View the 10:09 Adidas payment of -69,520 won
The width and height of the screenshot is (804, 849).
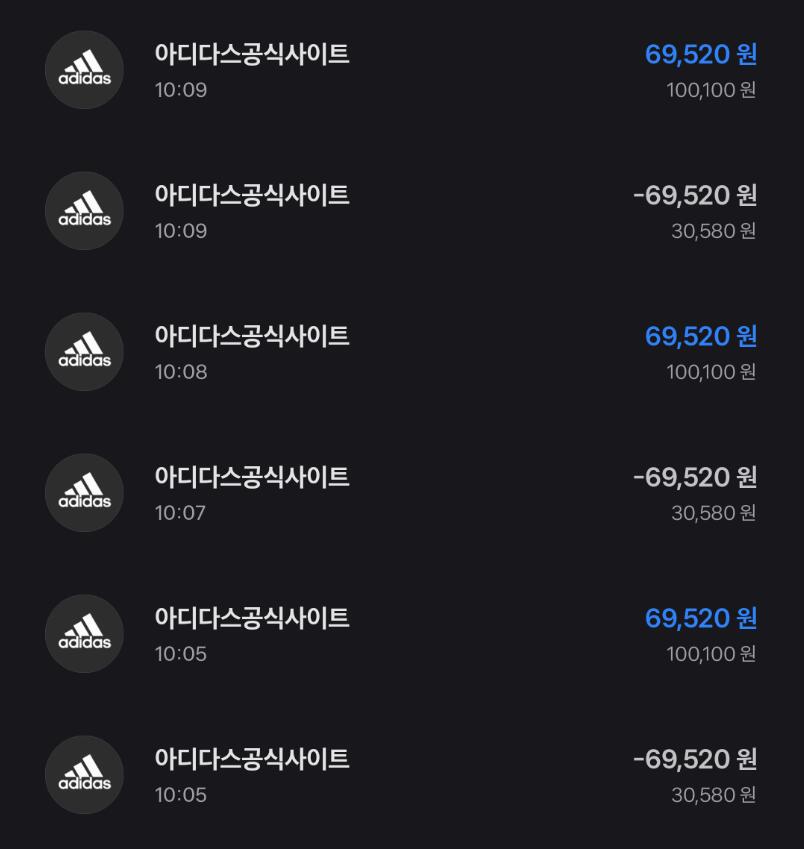[x=400, y=211]
